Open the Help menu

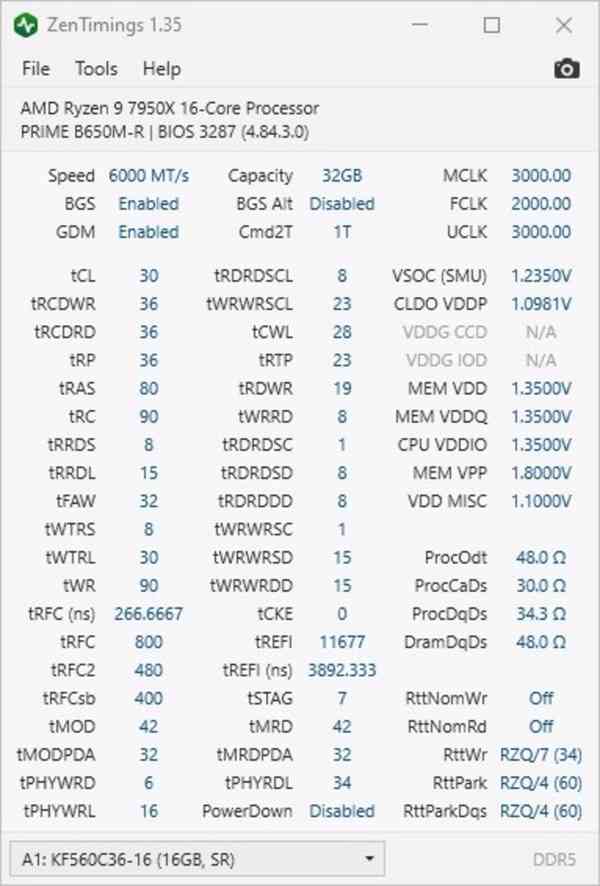click(x=161, y=69)
